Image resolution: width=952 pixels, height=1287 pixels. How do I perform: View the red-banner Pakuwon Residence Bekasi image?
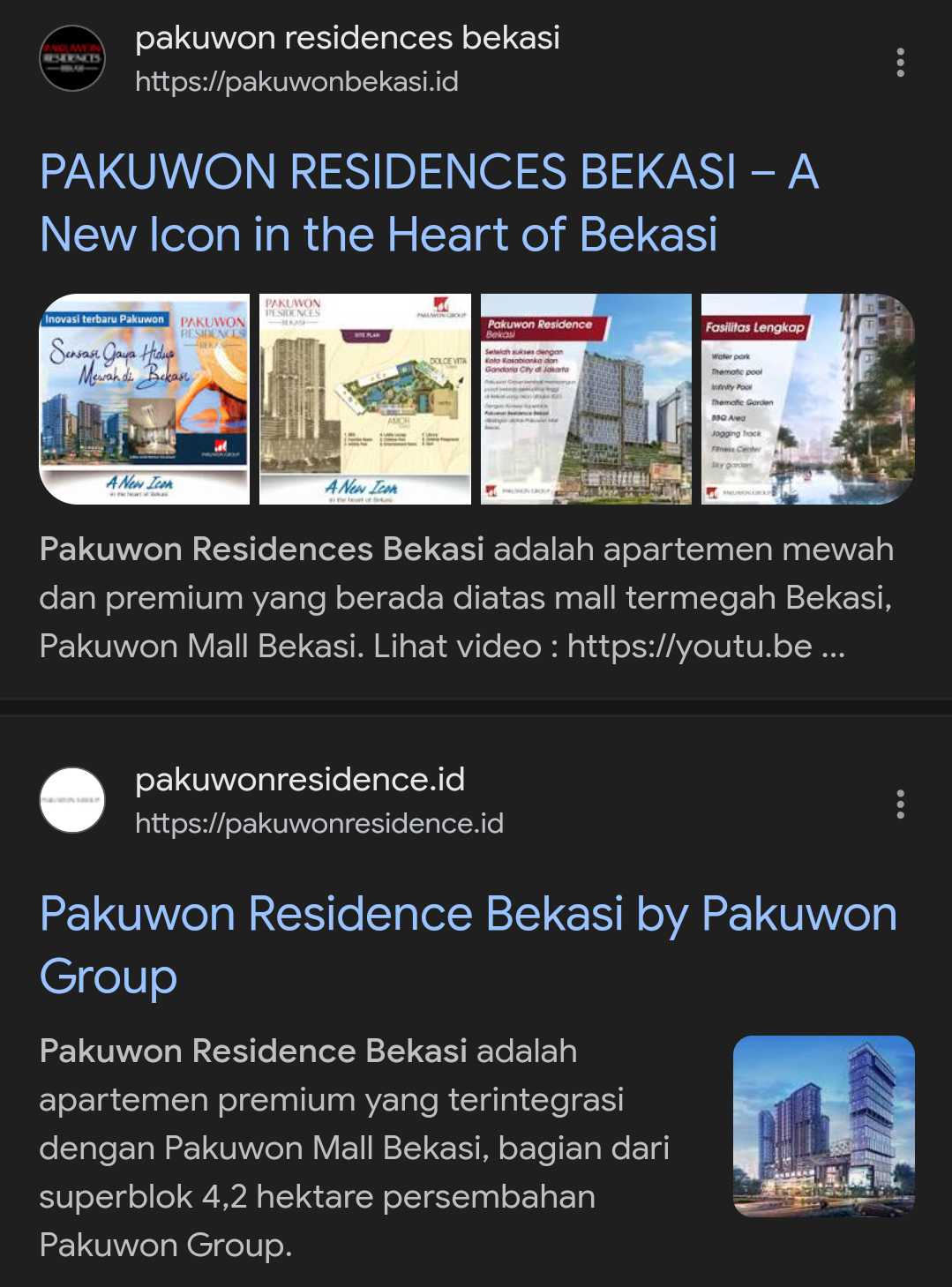pyautogui.click(x=586, y=399)
